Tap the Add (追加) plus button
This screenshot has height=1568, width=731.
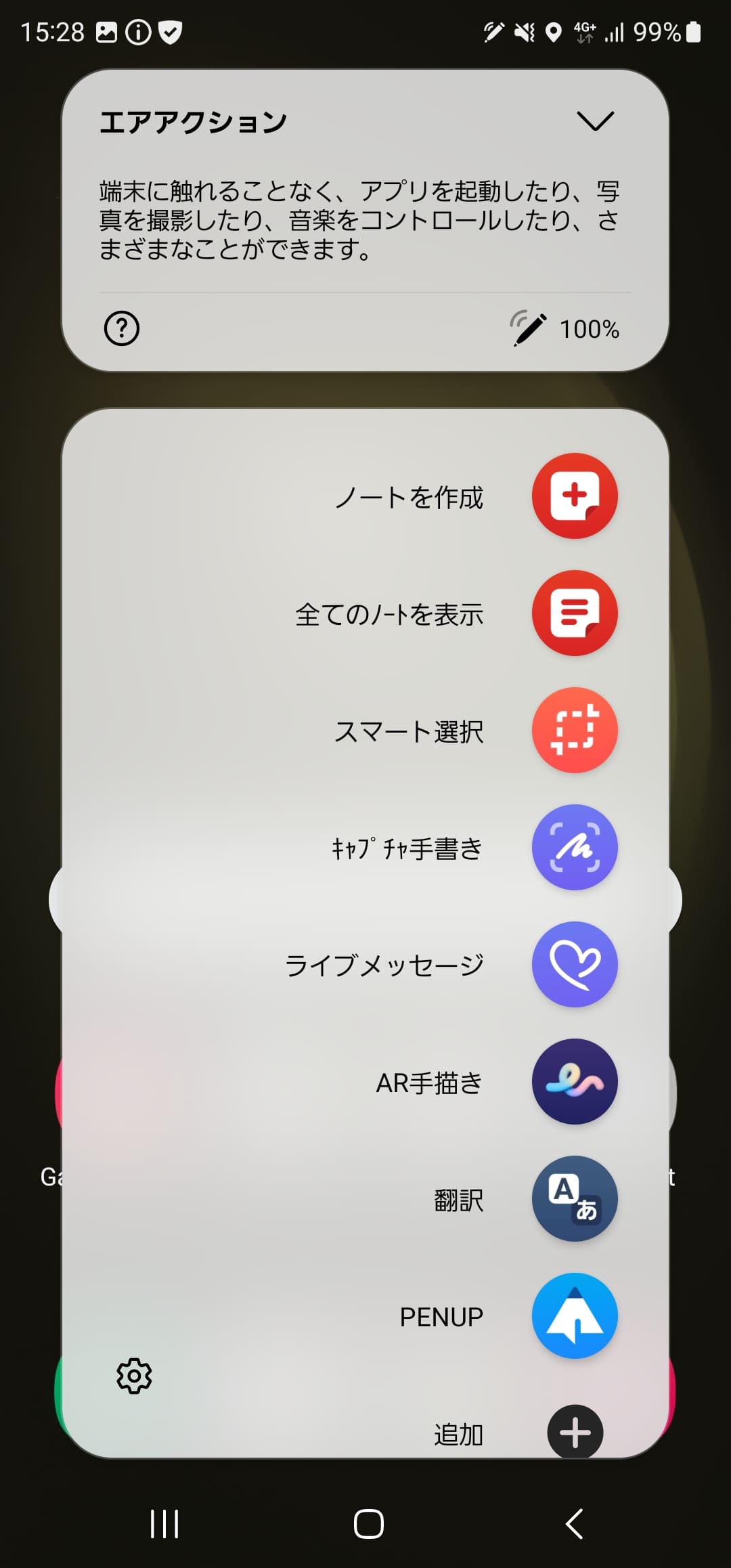tap(575, 1433)
